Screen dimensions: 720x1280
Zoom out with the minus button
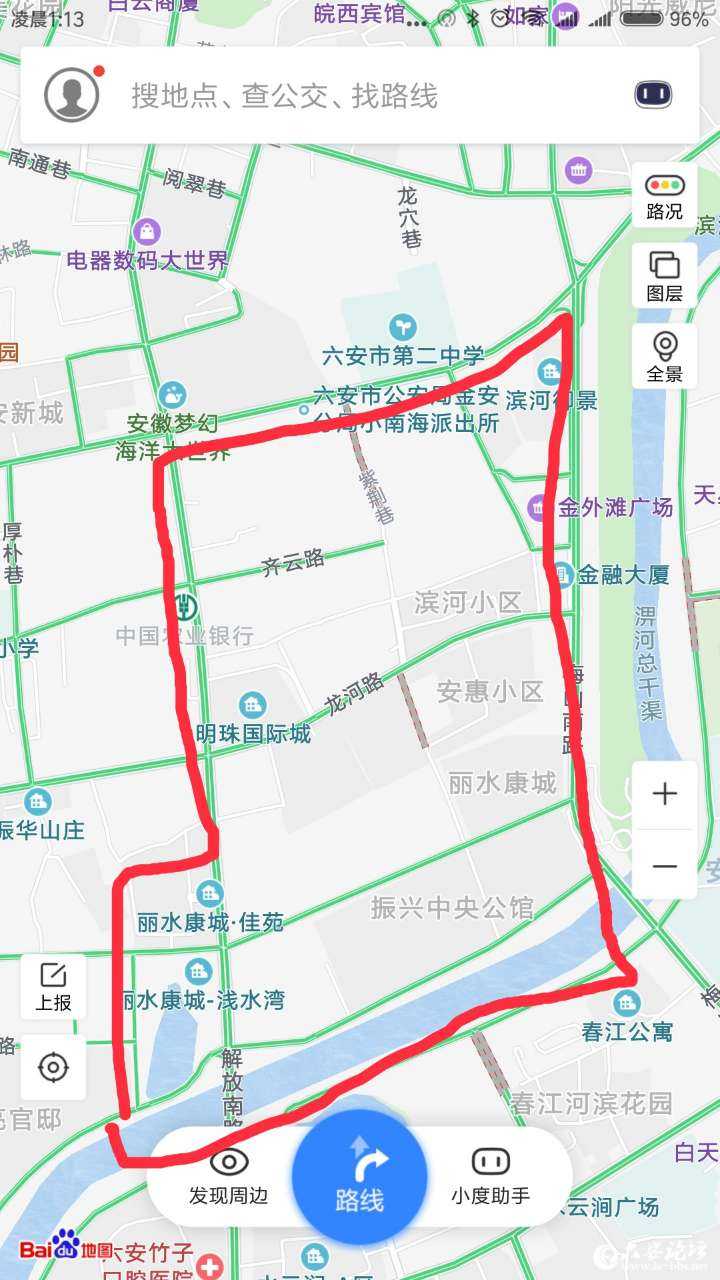pos(664,866)
